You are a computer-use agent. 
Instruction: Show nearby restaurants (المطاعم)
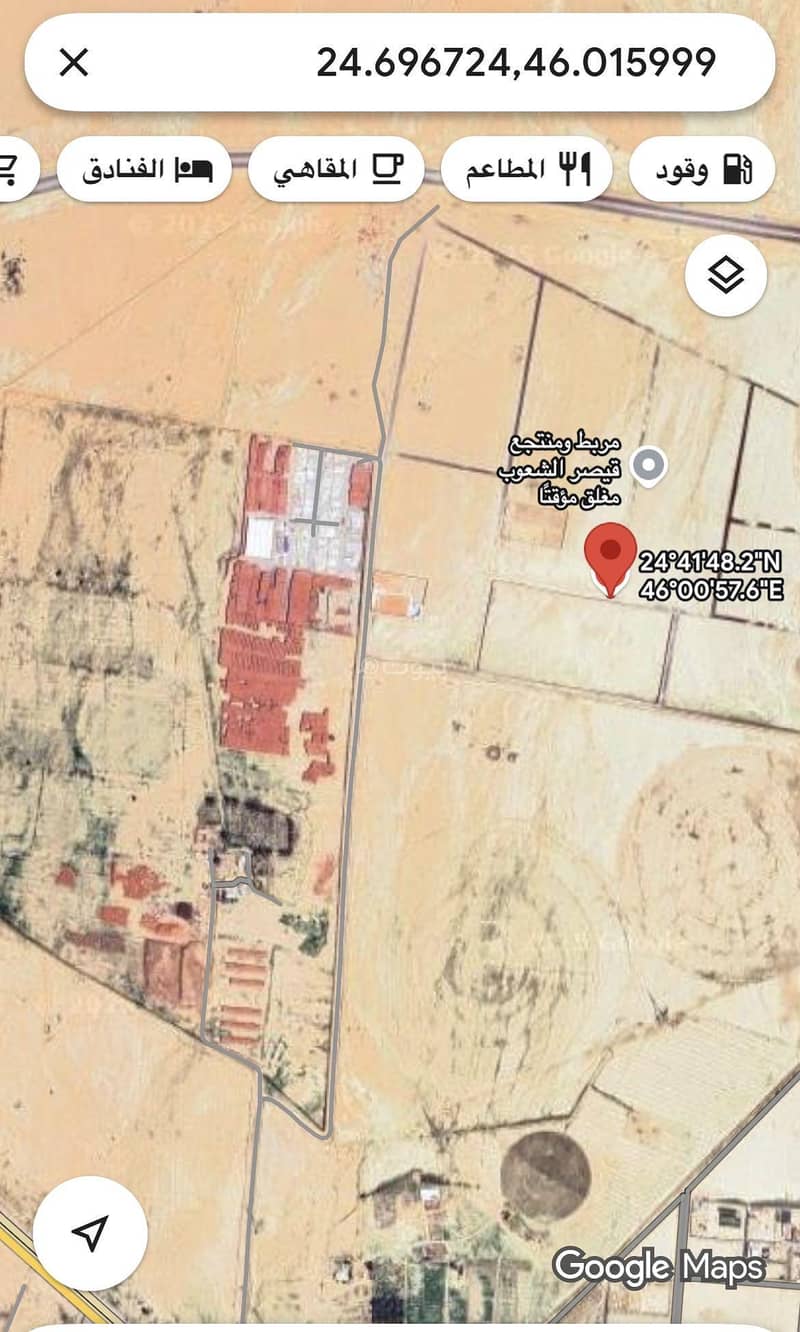[526, 169]
